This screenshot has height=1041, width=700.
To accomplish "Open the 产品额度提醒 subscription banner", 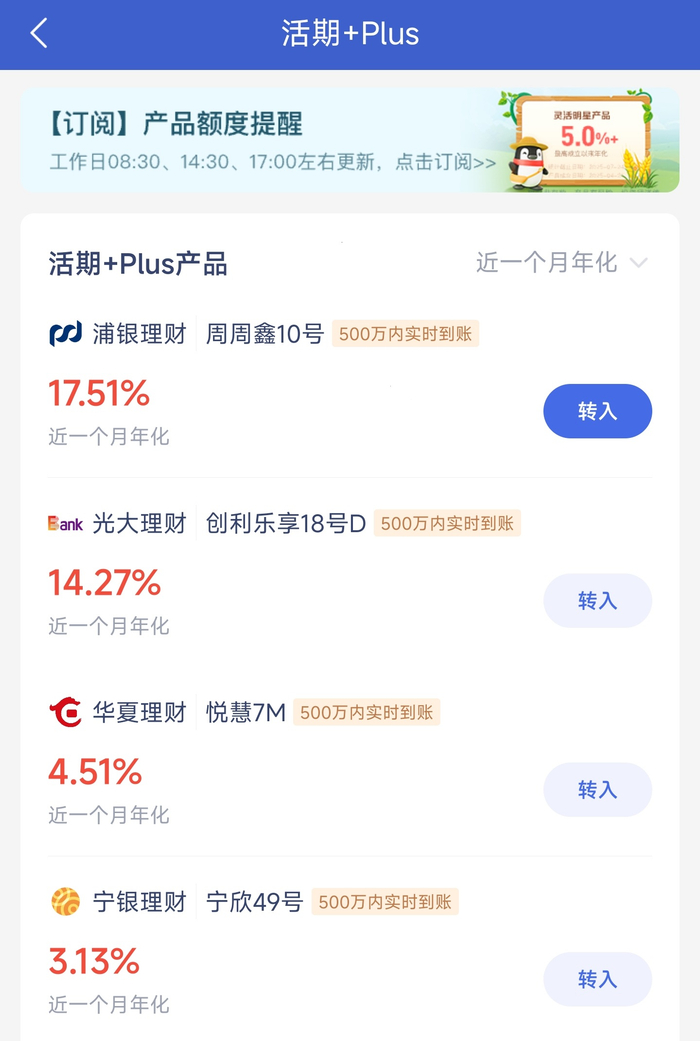I will pyautogui.click(x=350, y=140).
